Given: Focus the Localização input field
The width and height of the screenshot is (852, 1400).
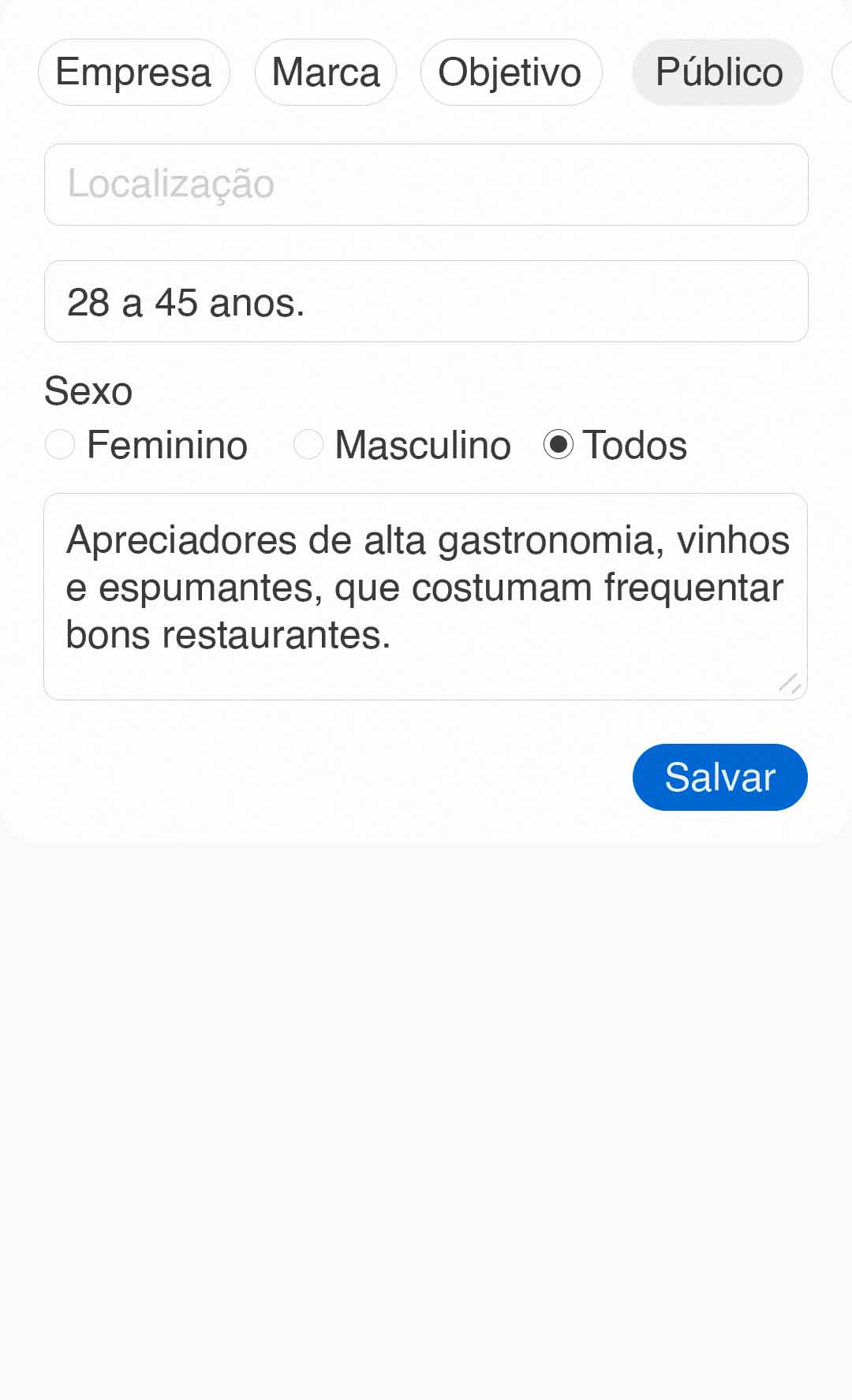Looking at the screenshot, I should [x=426, y=185].
